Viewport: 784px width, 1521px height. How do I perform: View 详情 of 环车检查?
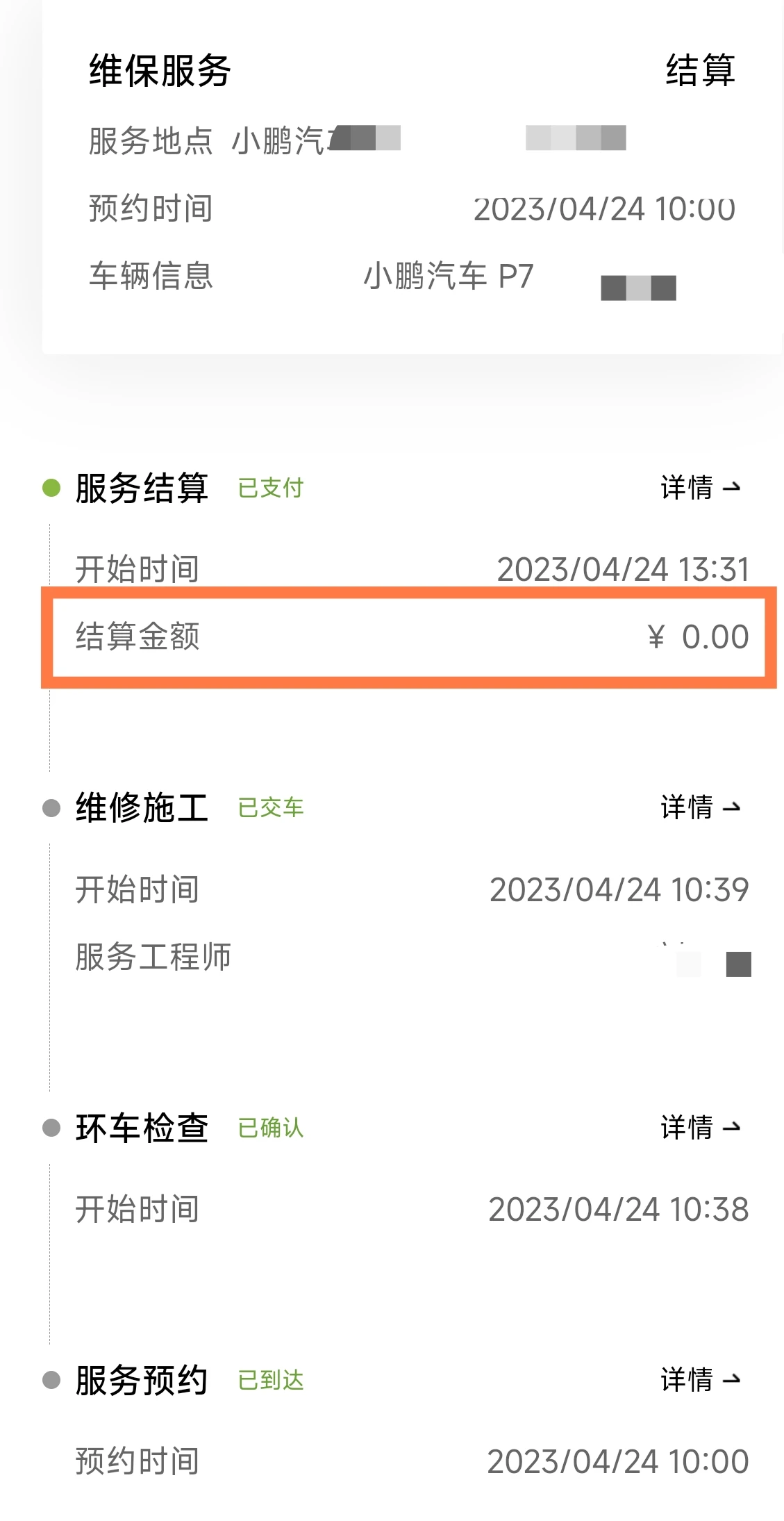[700, 1127]
